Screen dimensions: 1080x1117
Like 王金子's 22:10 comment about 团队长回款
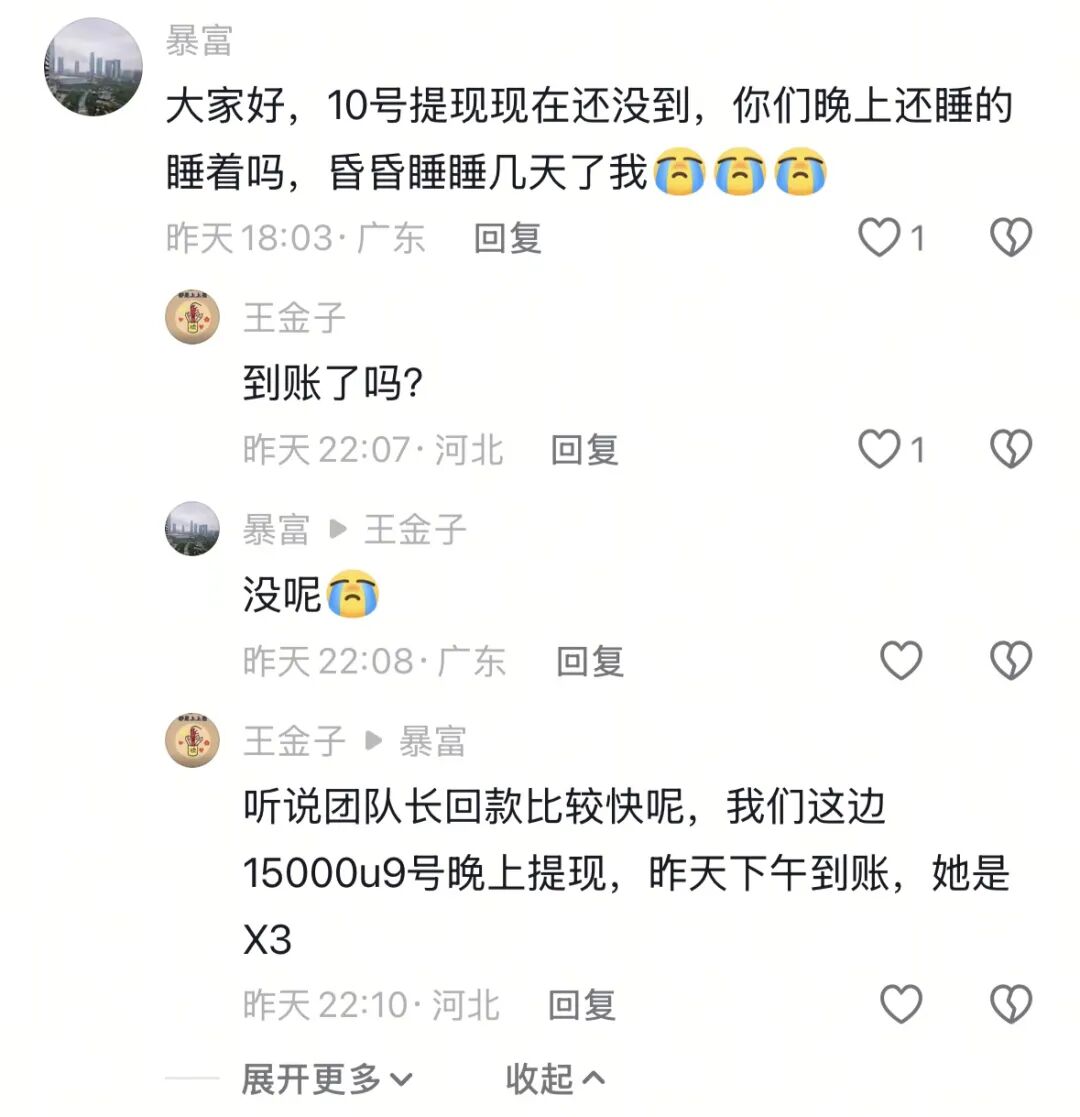(x=901, y=1004)
